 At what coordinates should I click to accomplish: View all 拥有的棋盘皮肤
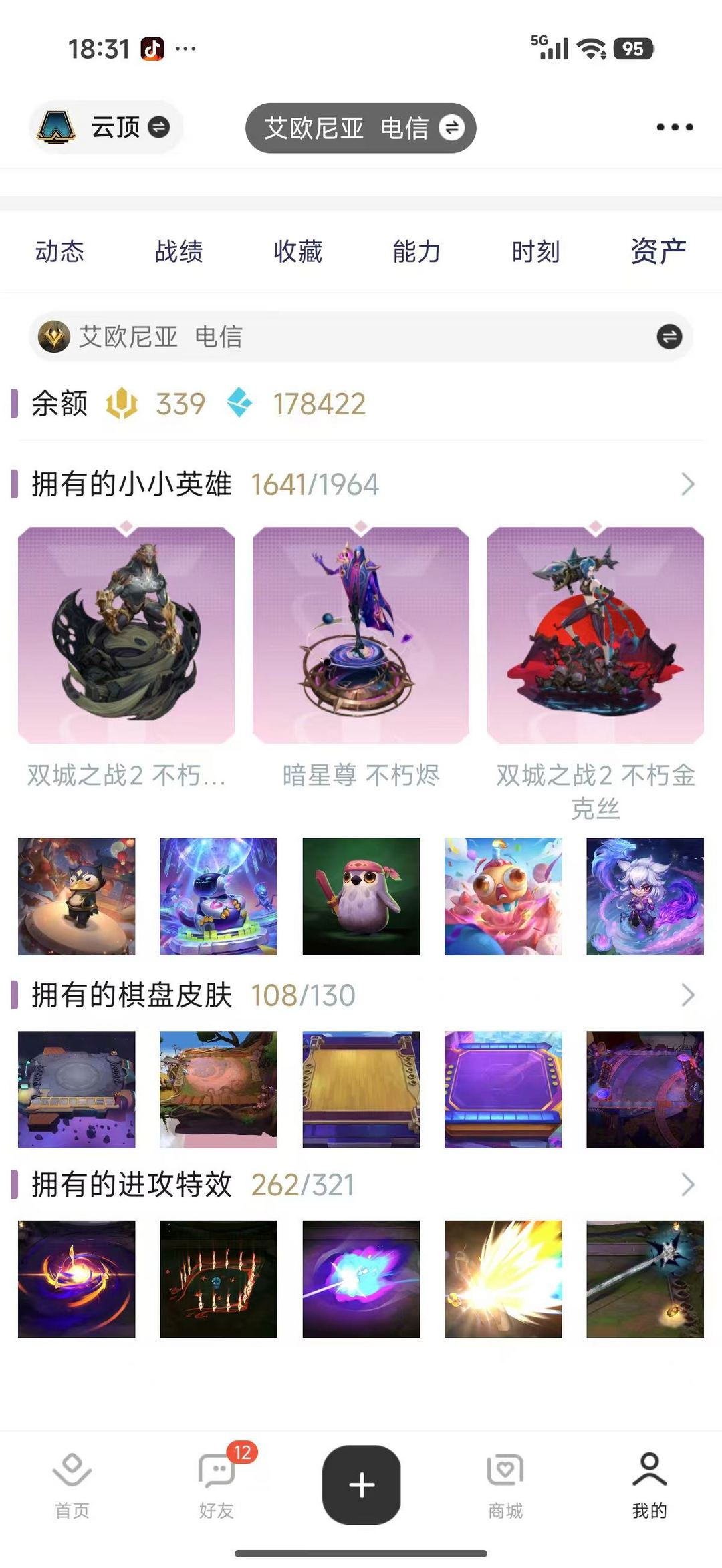tap(687, 995)
